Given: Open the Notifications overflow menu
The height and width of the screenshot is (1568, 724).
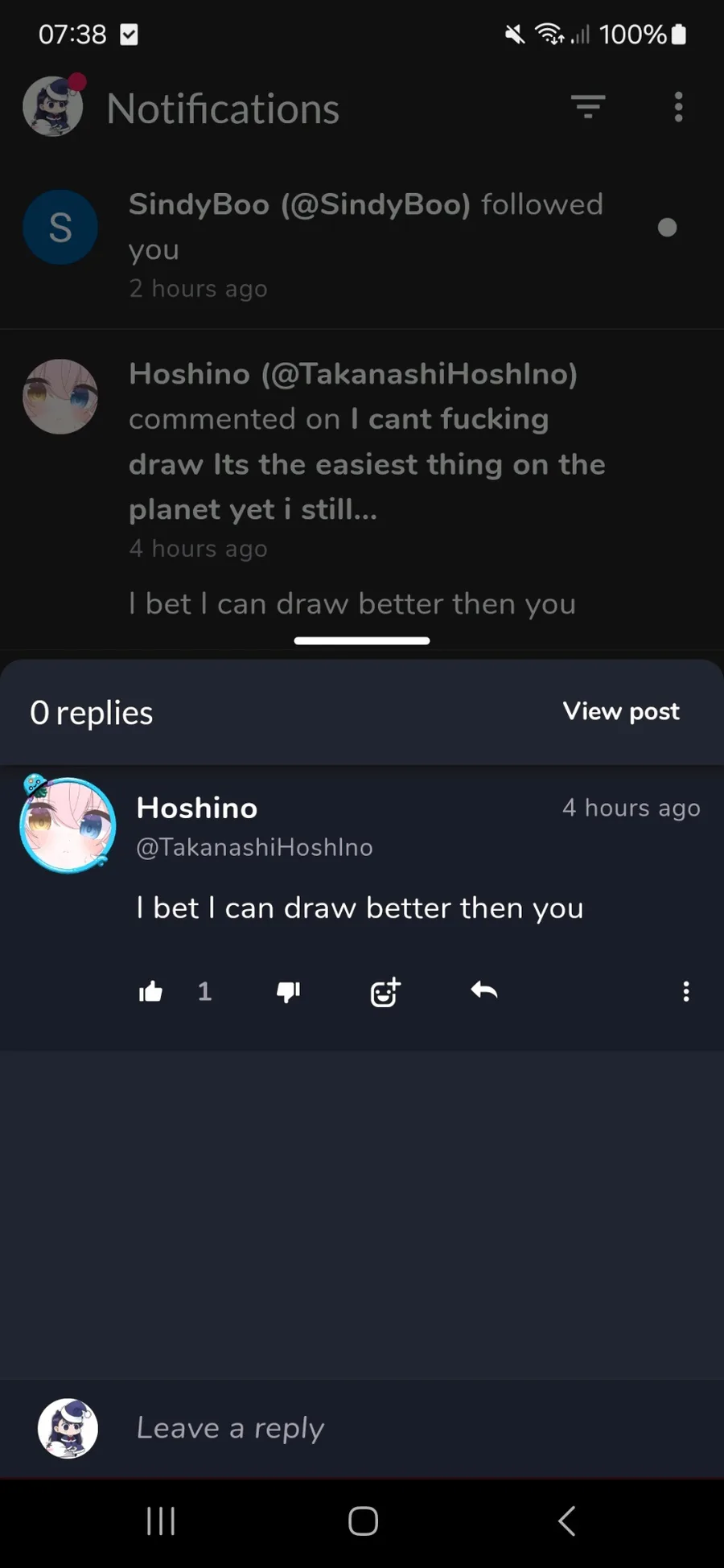Looking at the screenshot, I should (679, 107).
